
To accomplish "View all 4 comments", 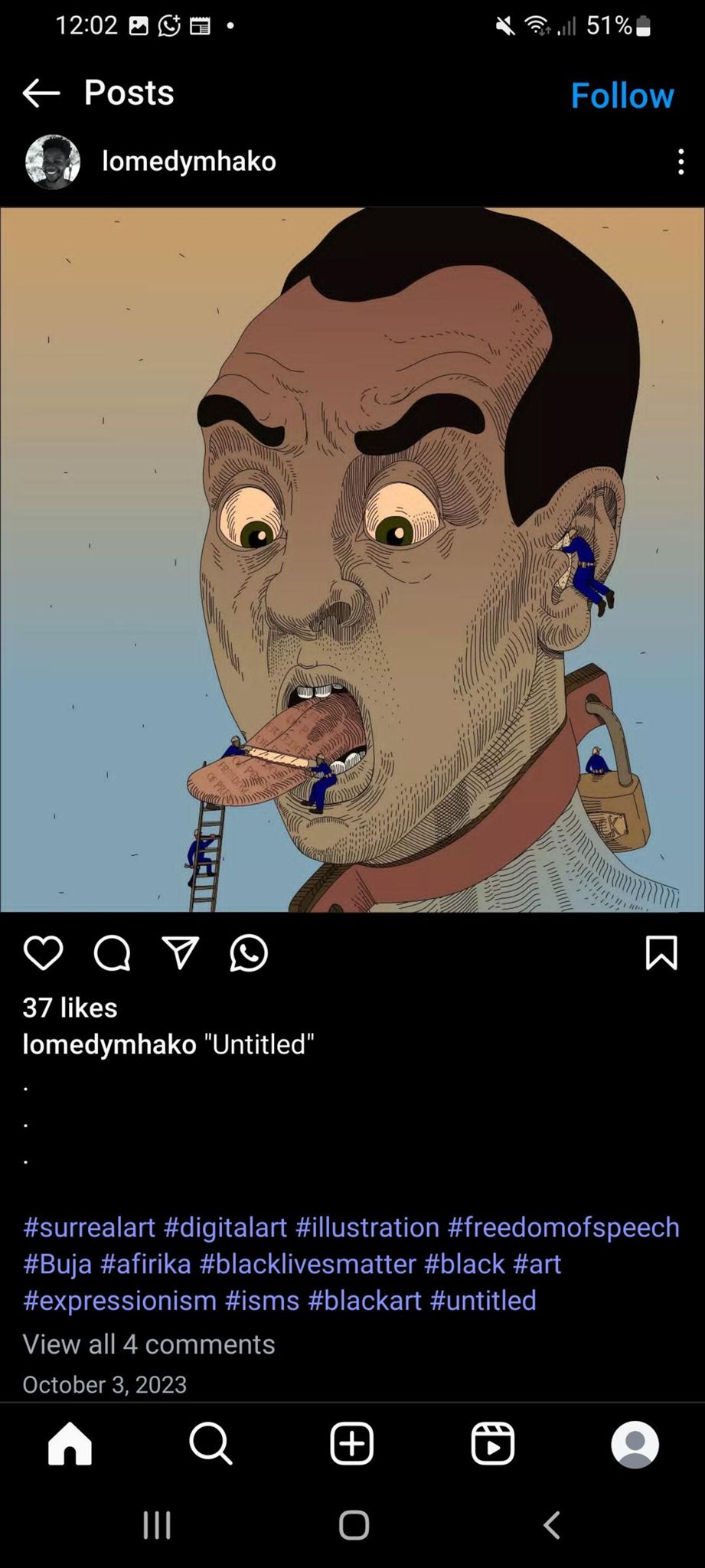I will coord(149,1344).
